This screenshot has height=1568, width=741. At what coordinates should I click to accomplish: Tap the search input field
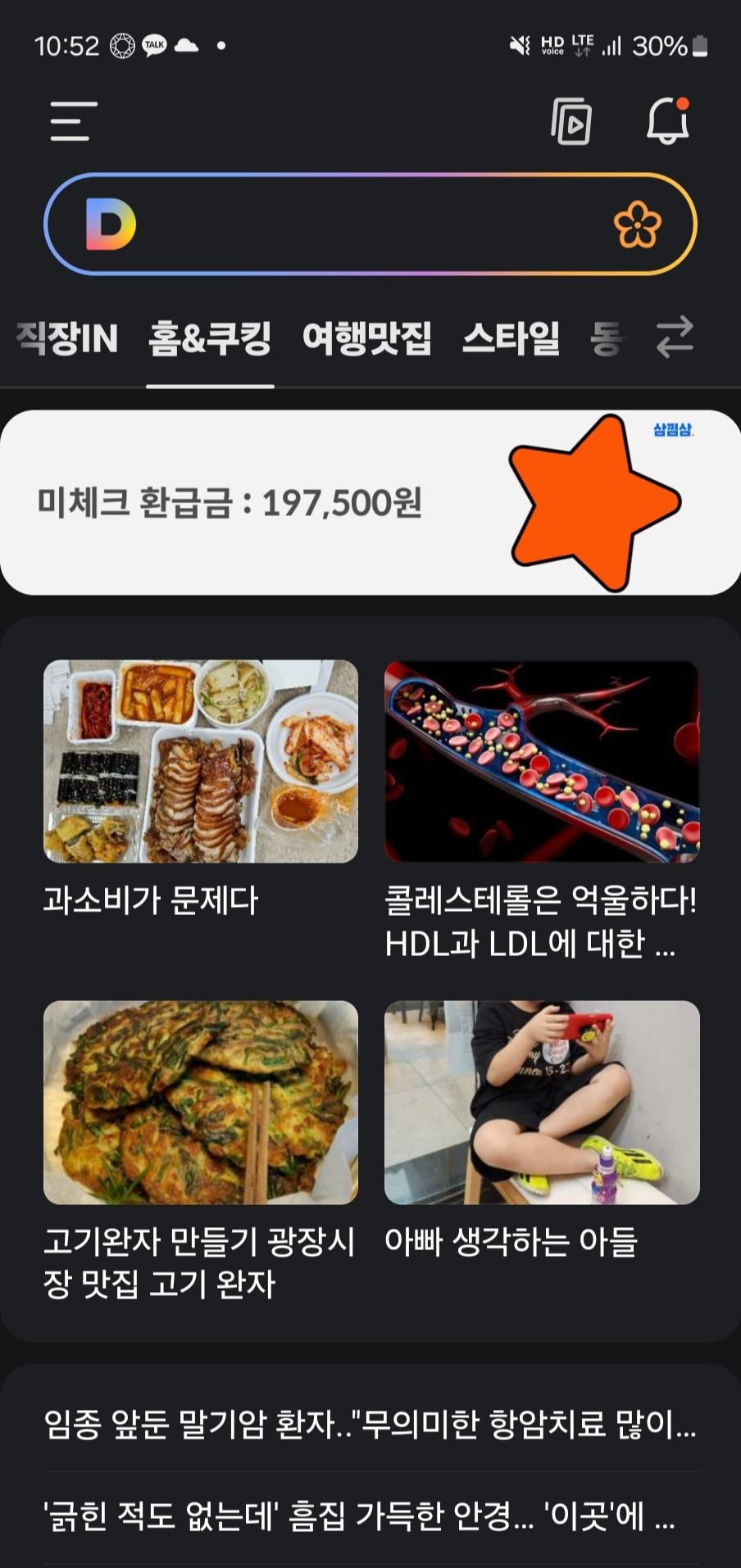pos(370,223)
